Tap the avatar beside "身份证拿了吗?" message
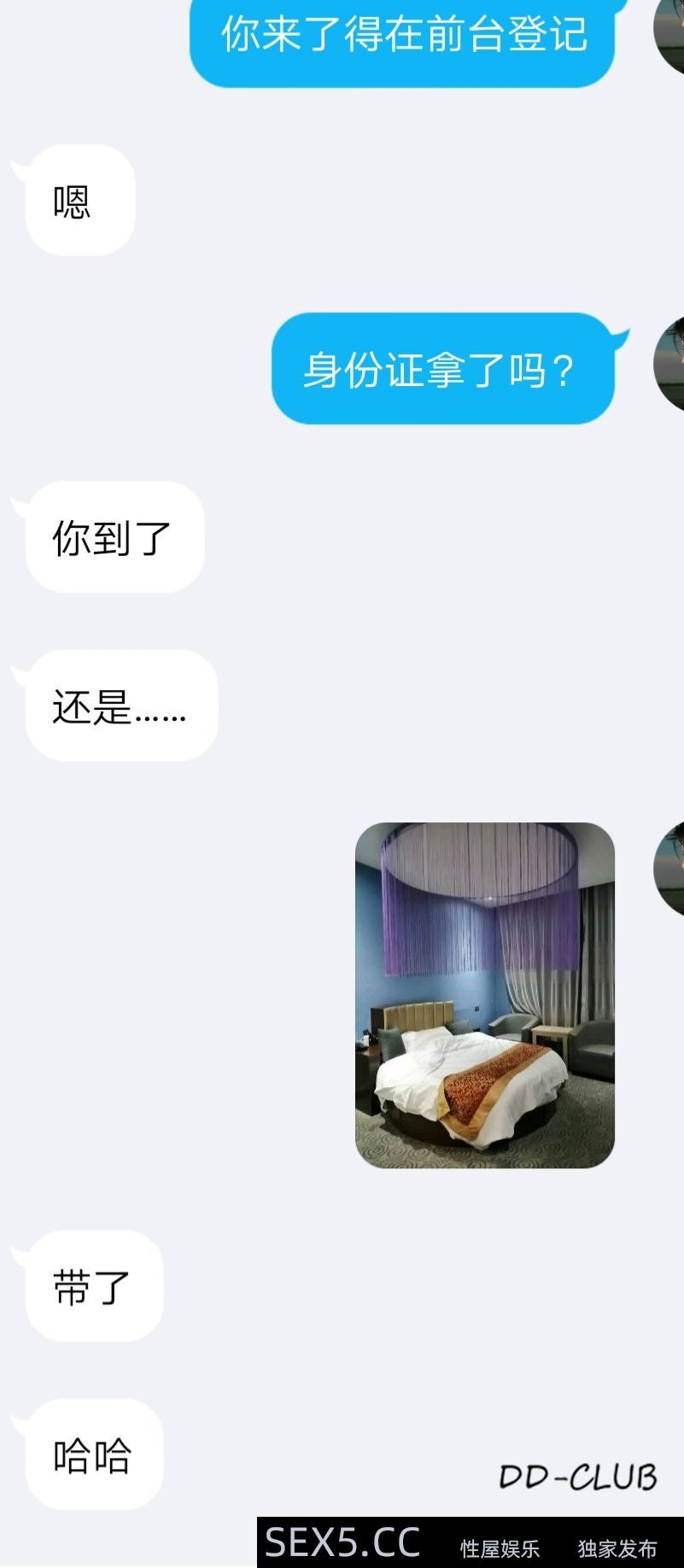684x1568 pixels. pos(670,362)
